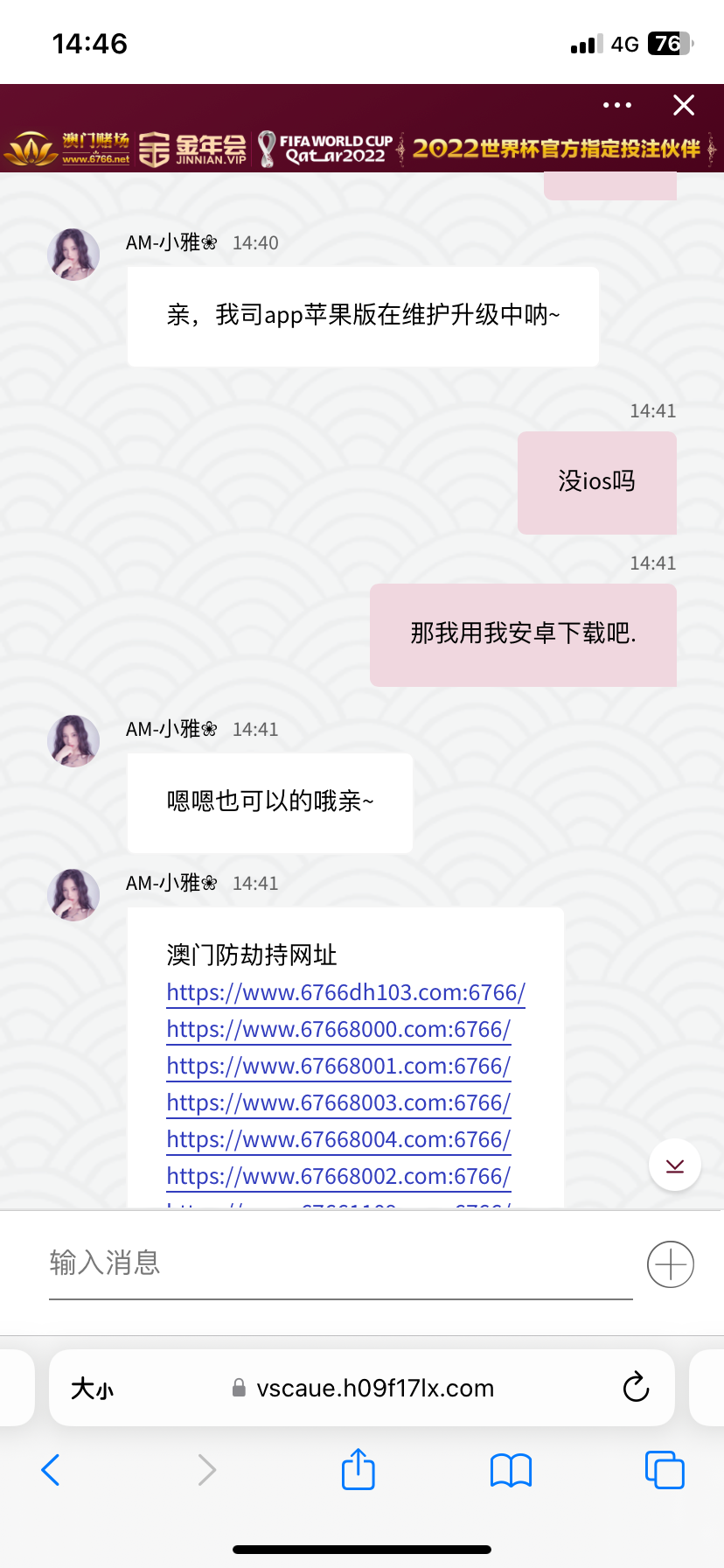Jump to latest messages with down arrow
724x1568 pixels.
click(x=674, y=1165)
